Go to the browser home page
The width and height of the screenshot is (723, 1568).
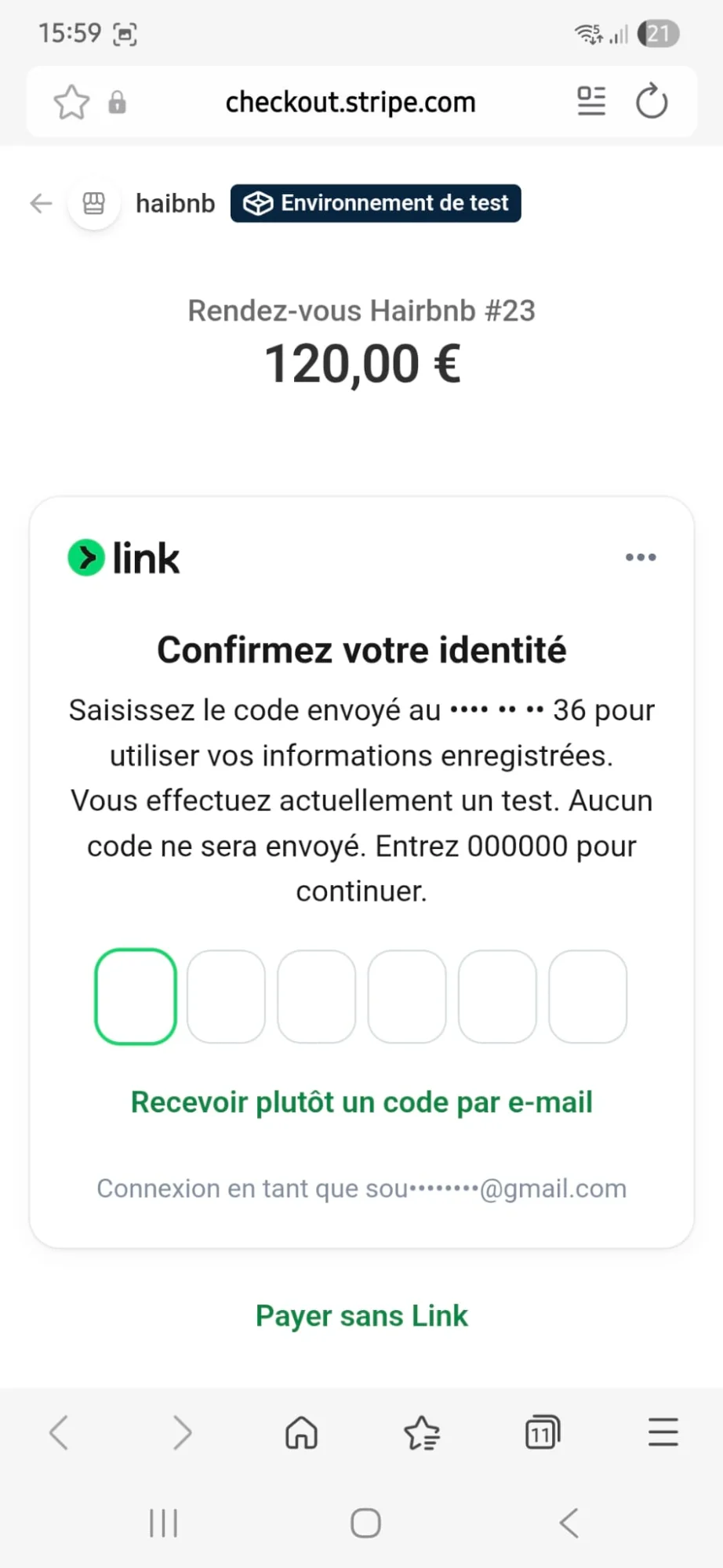[301, 1433]
